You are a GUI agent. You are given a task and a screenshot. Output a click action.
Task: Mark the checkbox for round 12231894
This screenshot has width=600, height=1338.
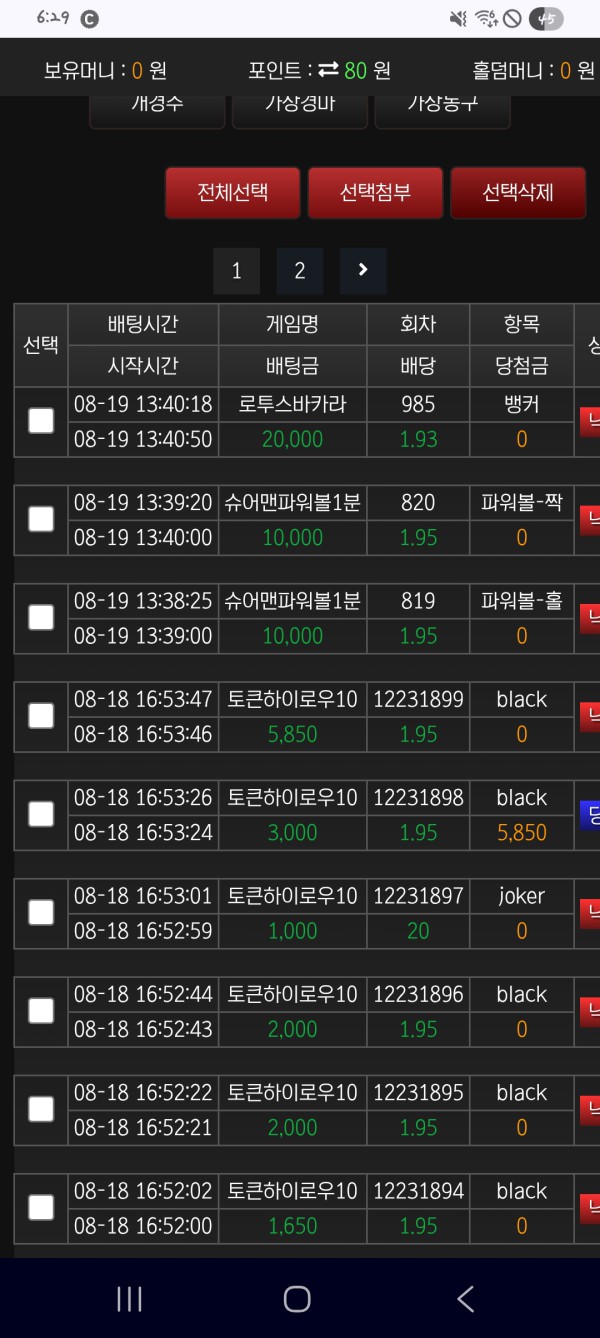[41, 1207]
